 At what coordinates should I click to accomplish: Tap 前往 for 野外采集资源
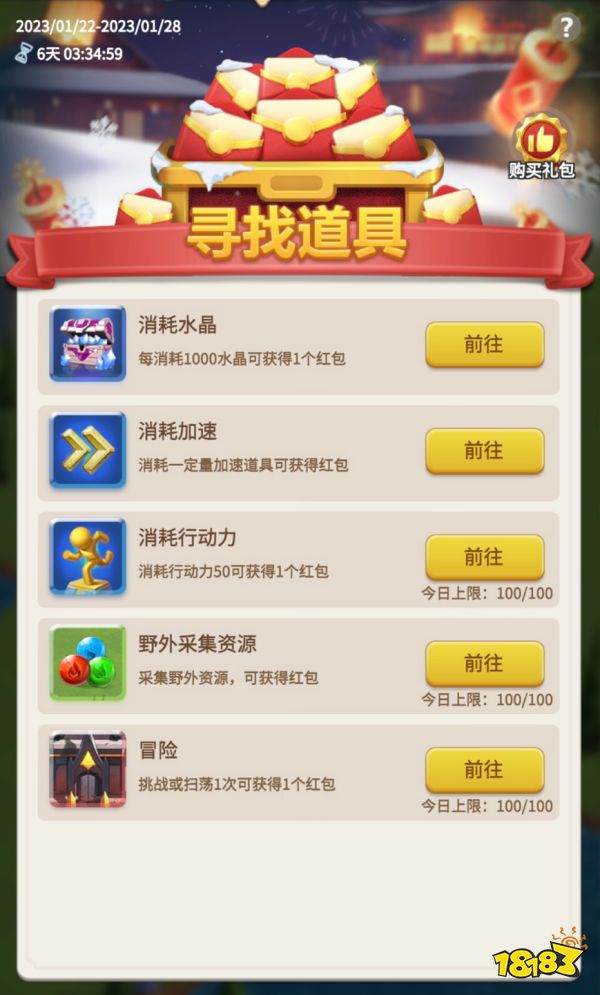(x=484, y=663)
